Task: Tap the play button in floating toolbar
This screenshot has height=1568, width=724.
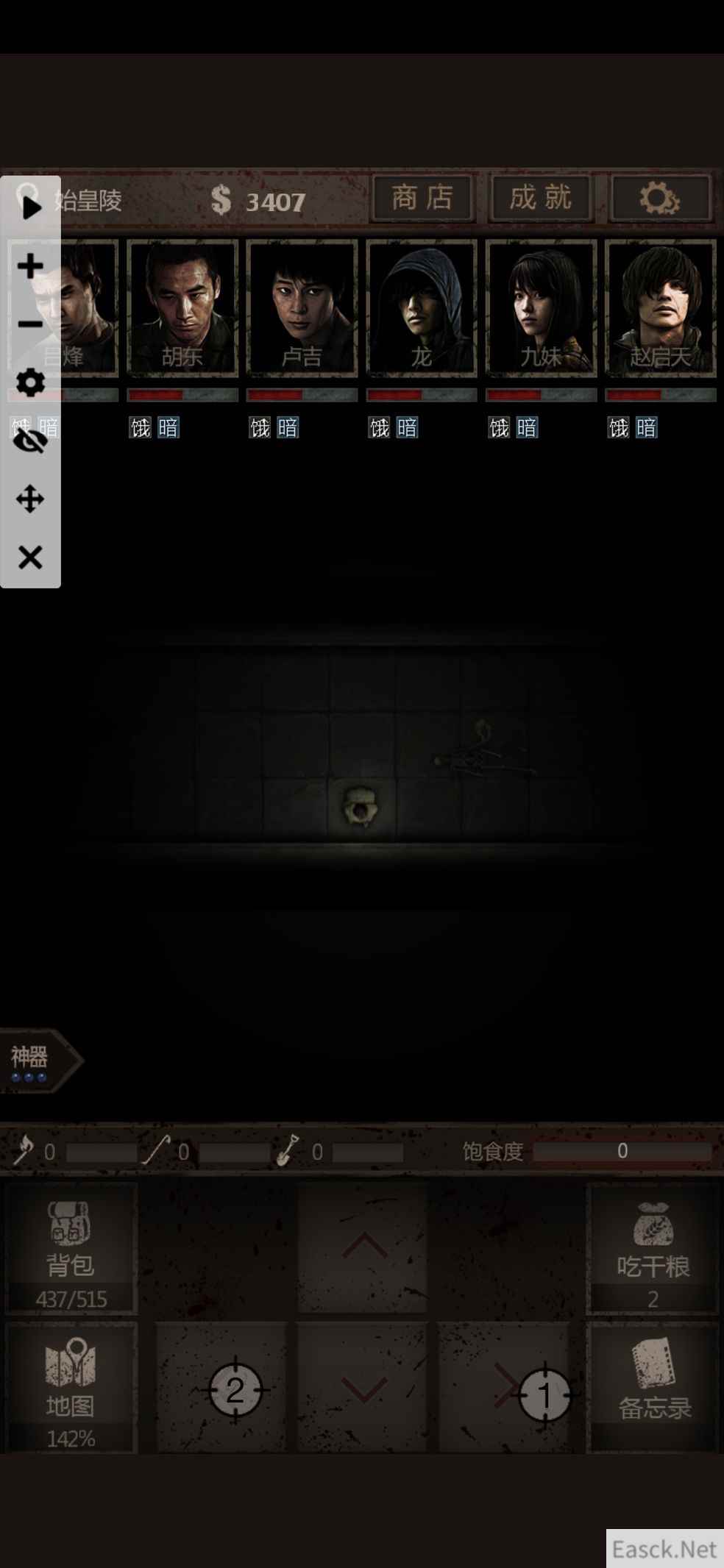Action: click(31, 207)
